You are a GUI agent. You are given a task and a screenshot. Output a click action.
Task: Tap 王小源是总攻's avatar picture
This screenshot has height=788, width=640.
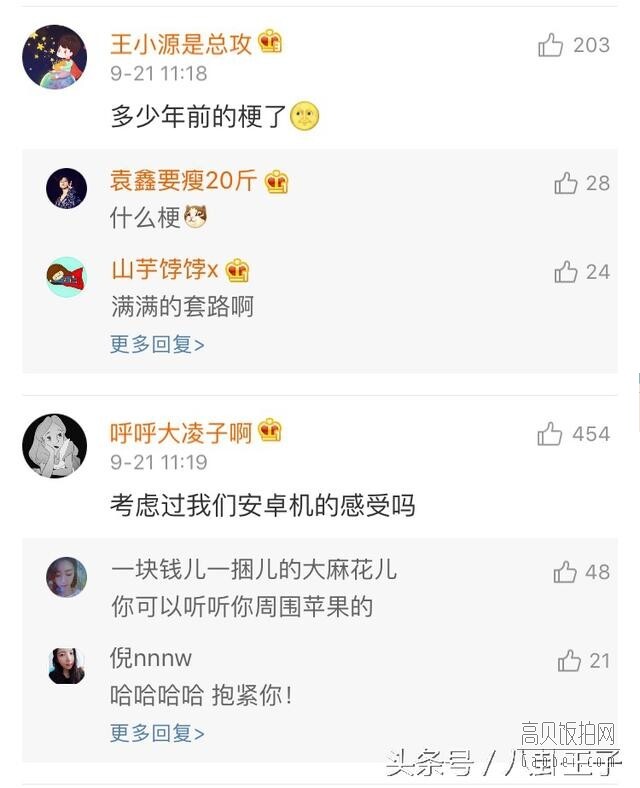point(54,57)
